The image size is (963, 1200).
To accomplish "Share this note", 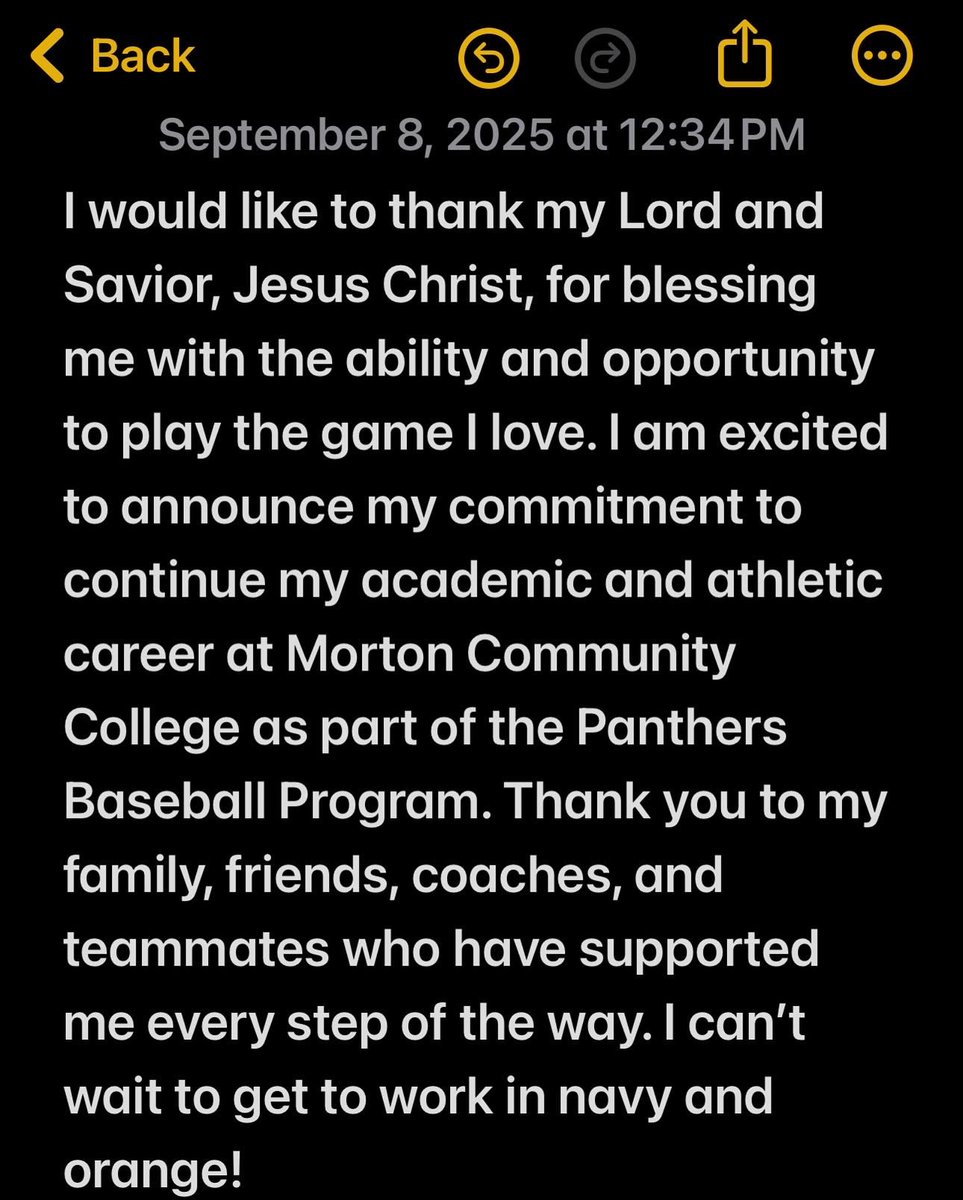I will click(745, 58).
